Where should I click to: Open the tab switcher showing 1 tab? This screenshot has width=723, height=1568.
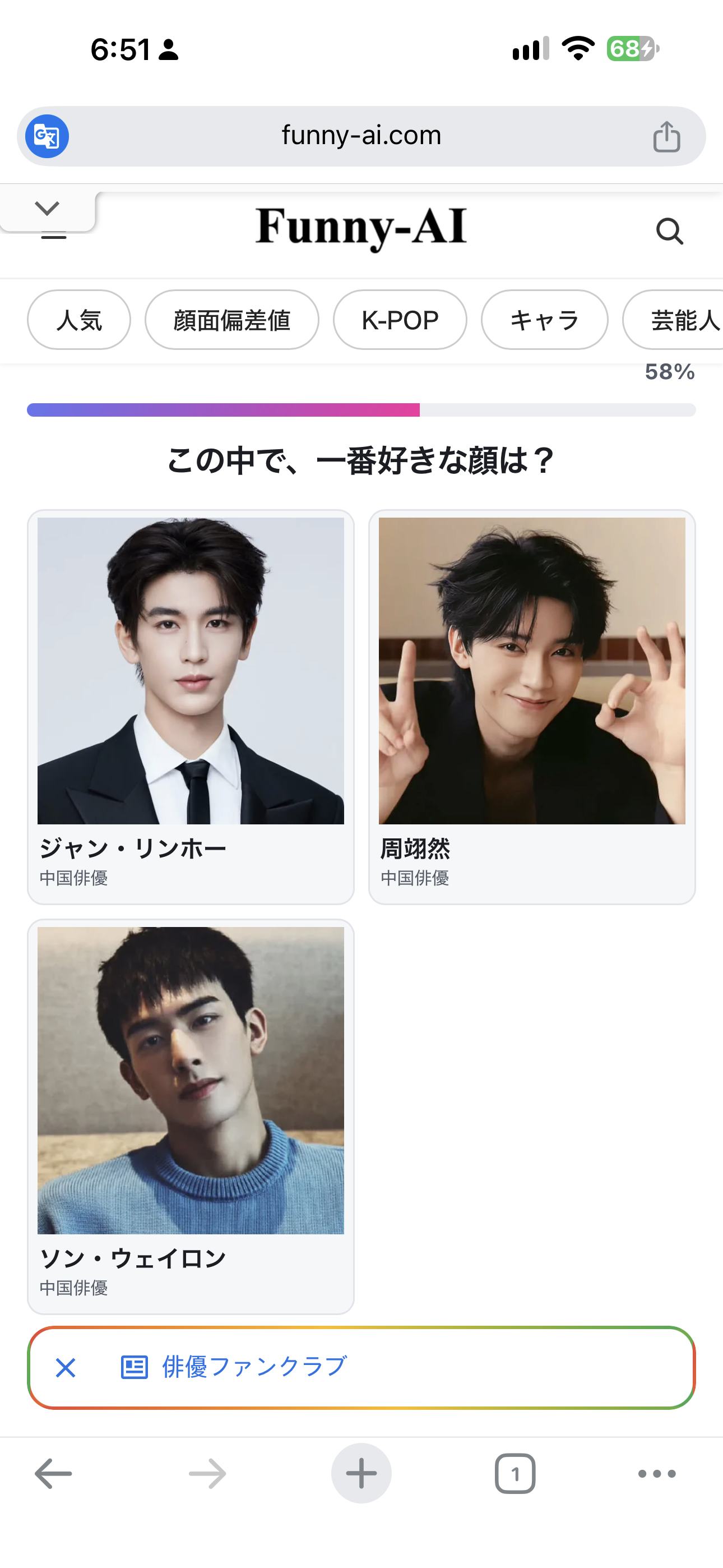tap(516, 1474)
